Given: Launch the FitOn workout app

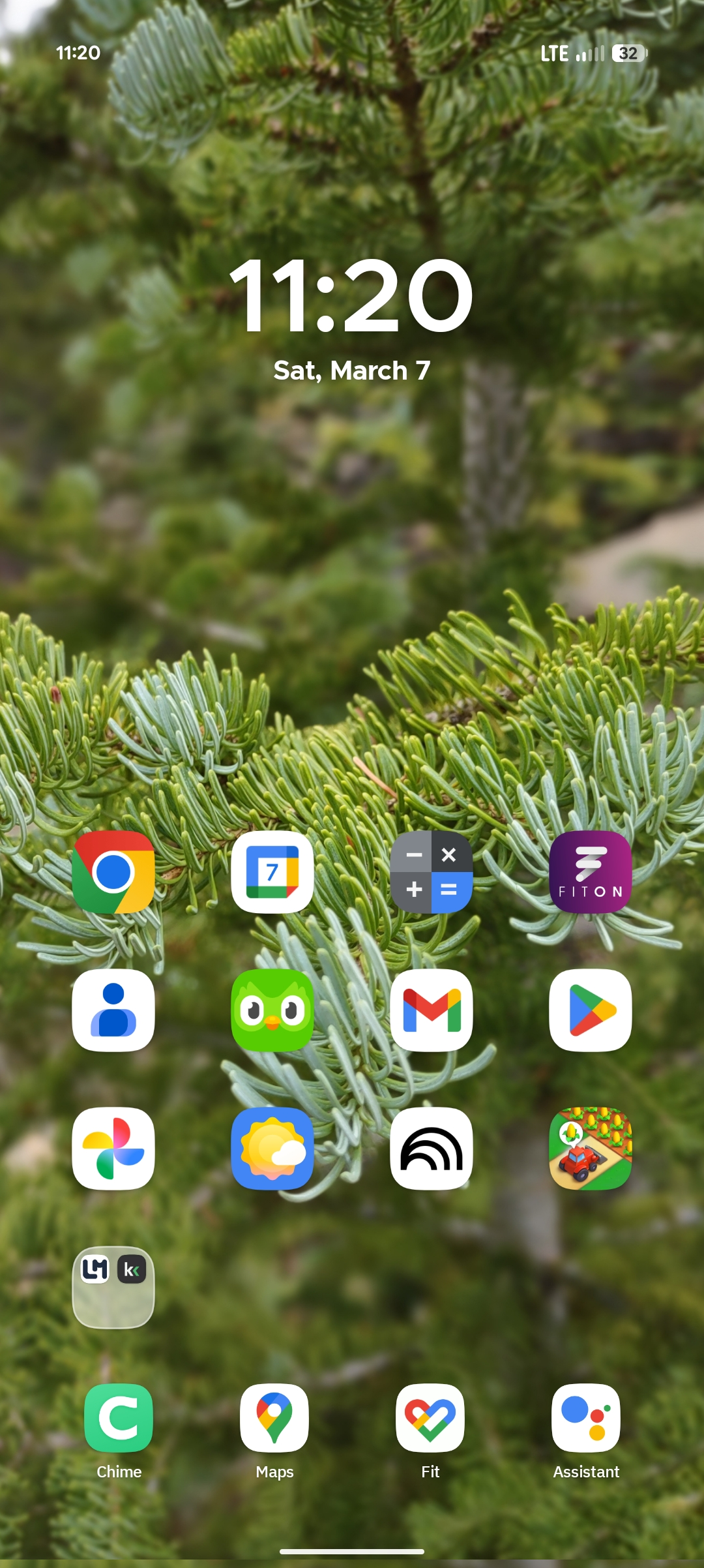Looking at the screenshot, I should tap(591, 872).
